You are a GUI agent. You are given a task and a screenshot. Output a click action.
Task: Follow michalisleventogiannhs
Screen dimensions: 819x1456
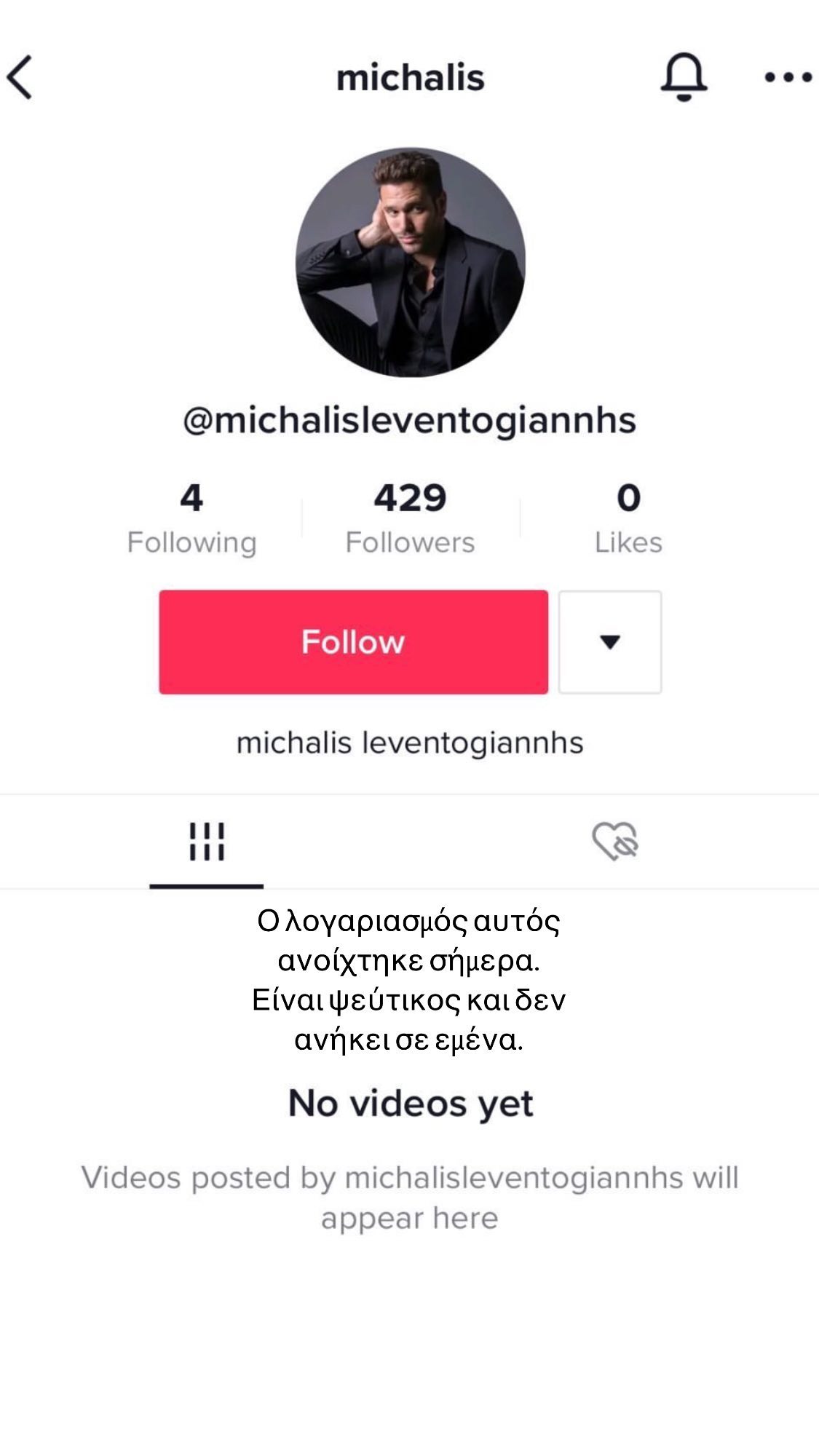coord(353,641)
